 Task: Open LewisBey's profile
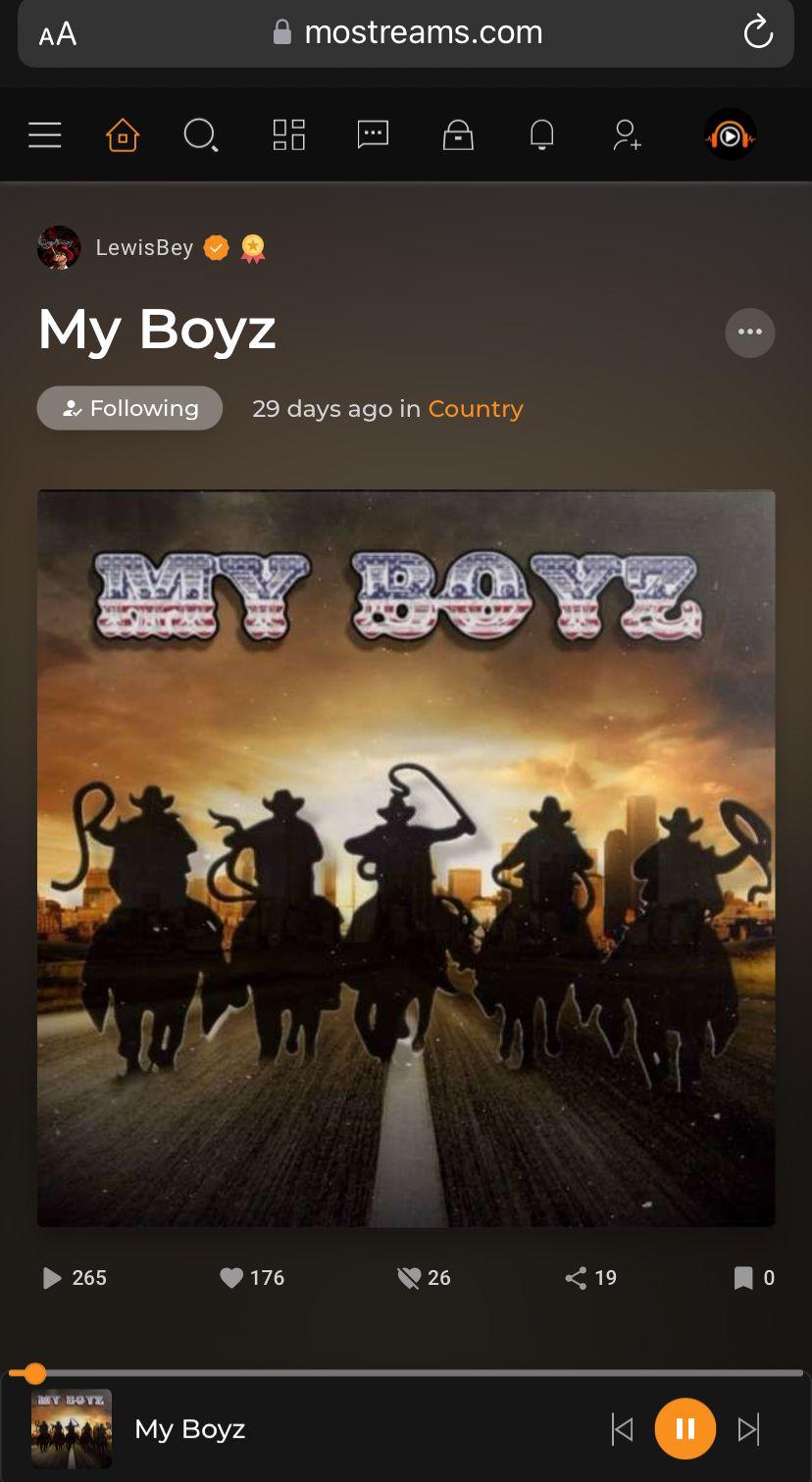[144, 247]
